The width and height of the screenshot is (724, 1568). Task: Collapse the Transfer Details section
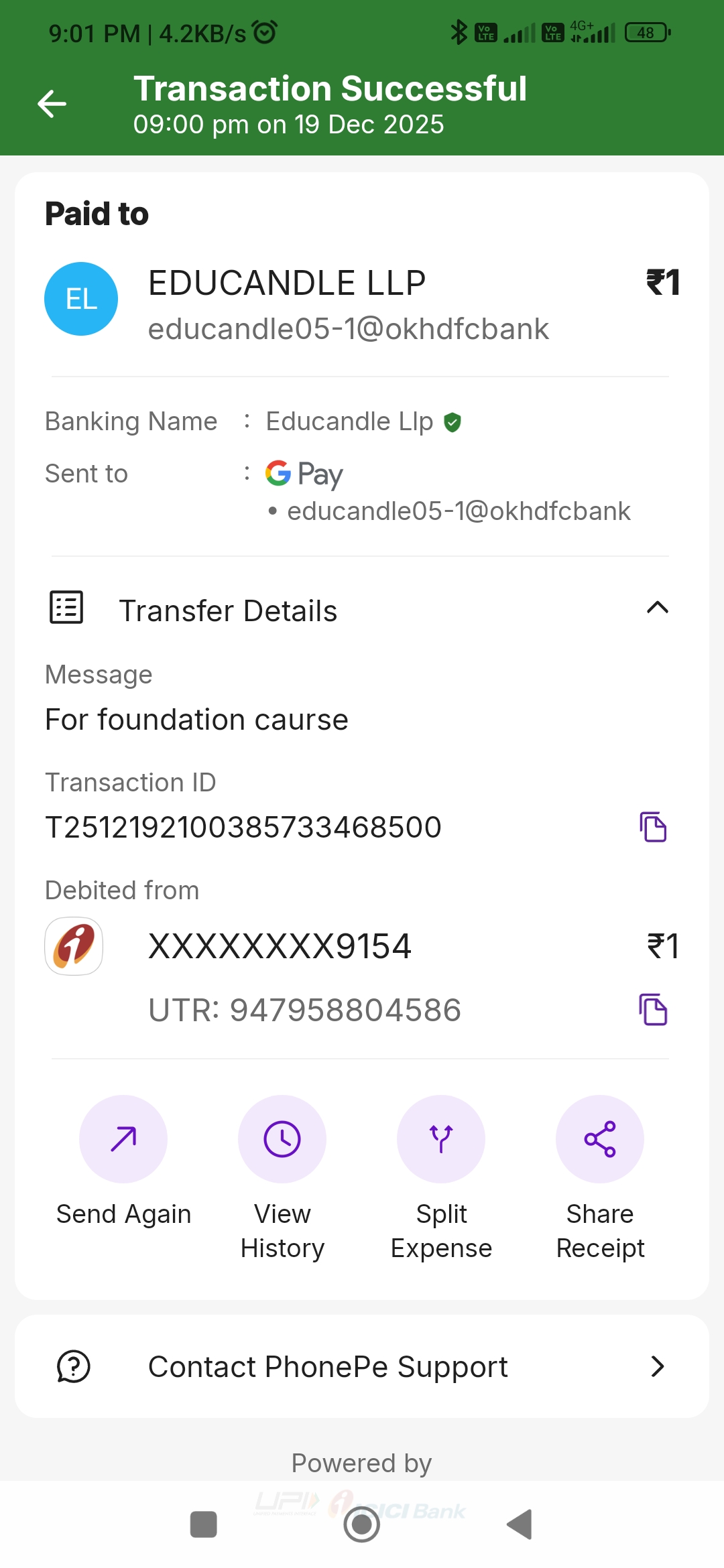click(x=657, y=608)
